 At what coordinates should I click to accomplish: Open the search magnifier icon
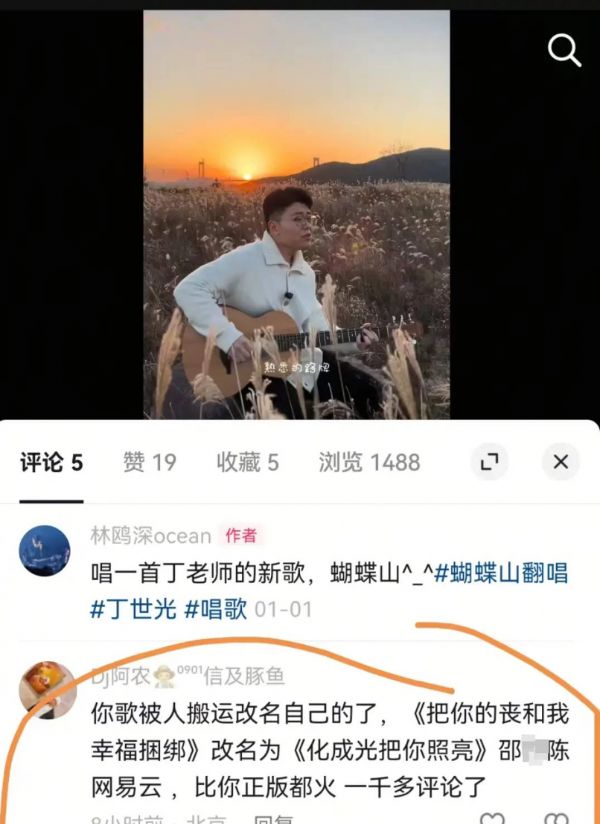(x=564, y=49)
